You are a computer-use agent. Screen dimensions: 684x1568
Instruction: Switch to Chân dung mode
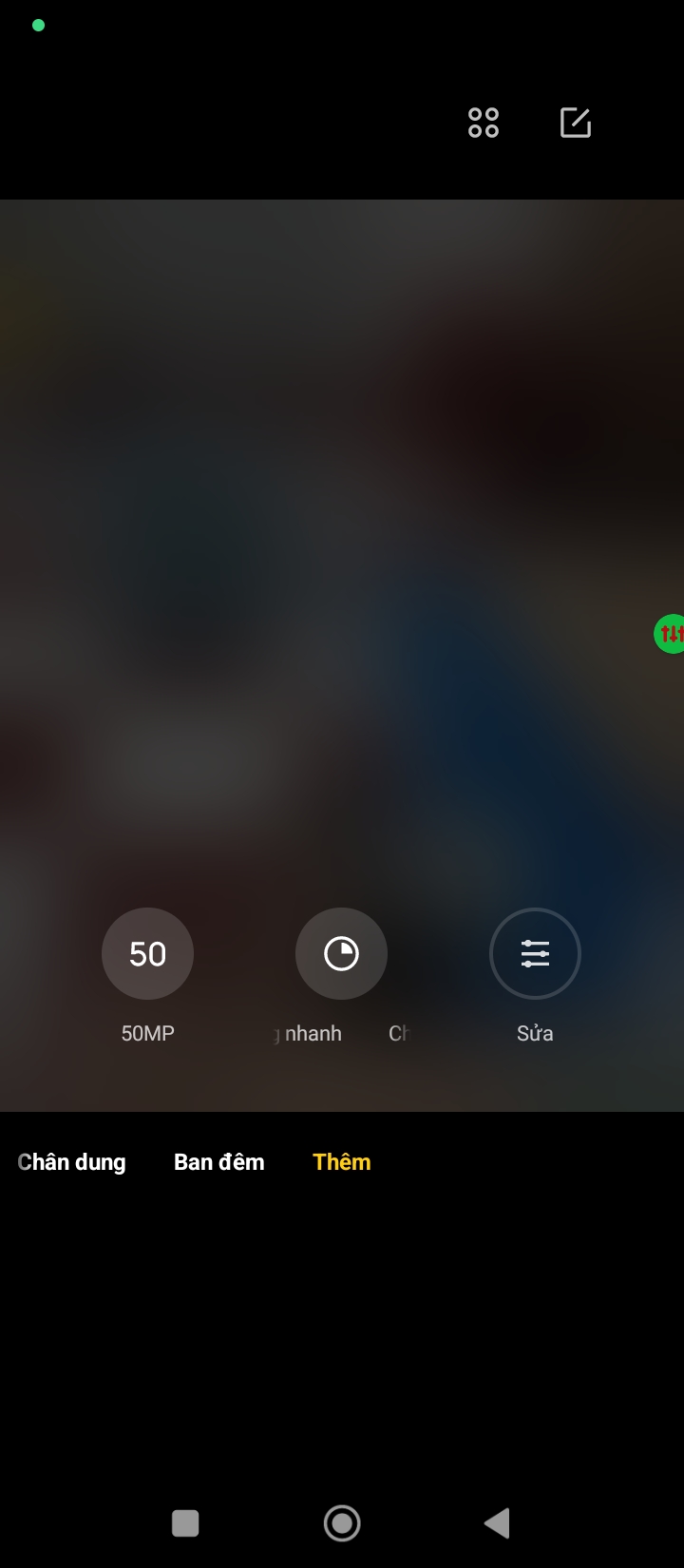[x=72, y=1161]
